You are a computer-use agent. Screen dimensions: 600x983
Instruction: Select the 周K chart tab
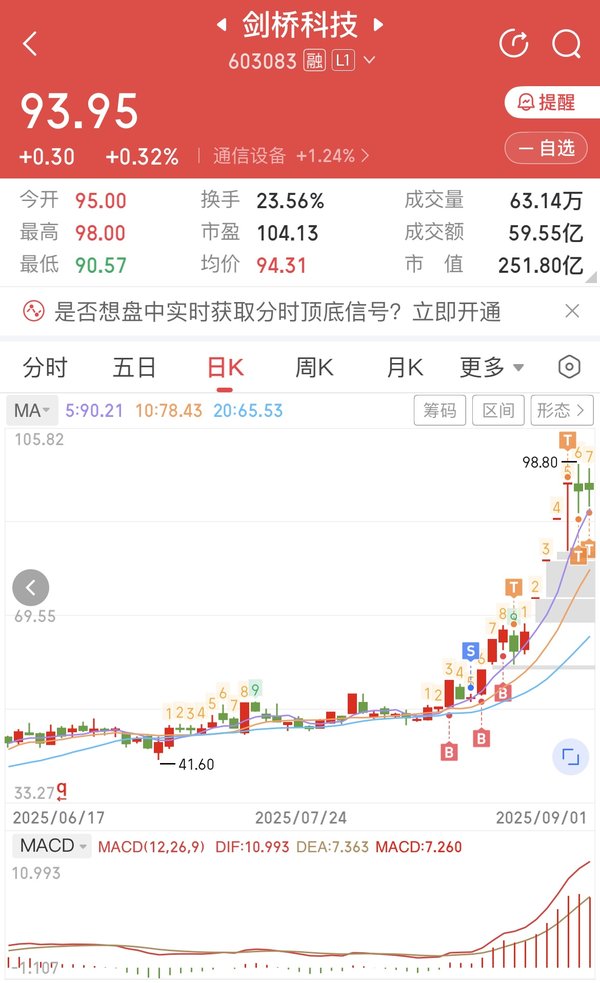point(314,367)
